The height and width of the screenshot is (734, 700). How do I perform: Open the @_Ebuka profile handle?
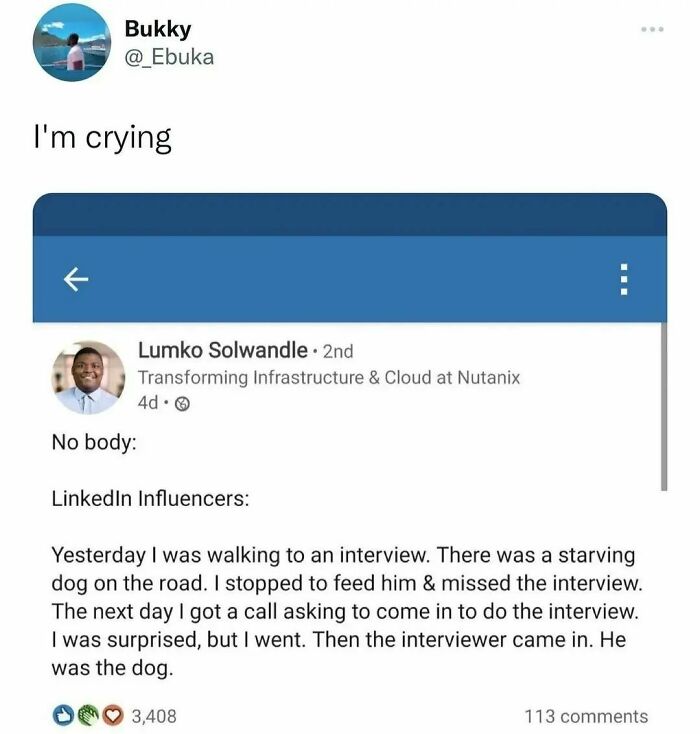tap(168, 57)
